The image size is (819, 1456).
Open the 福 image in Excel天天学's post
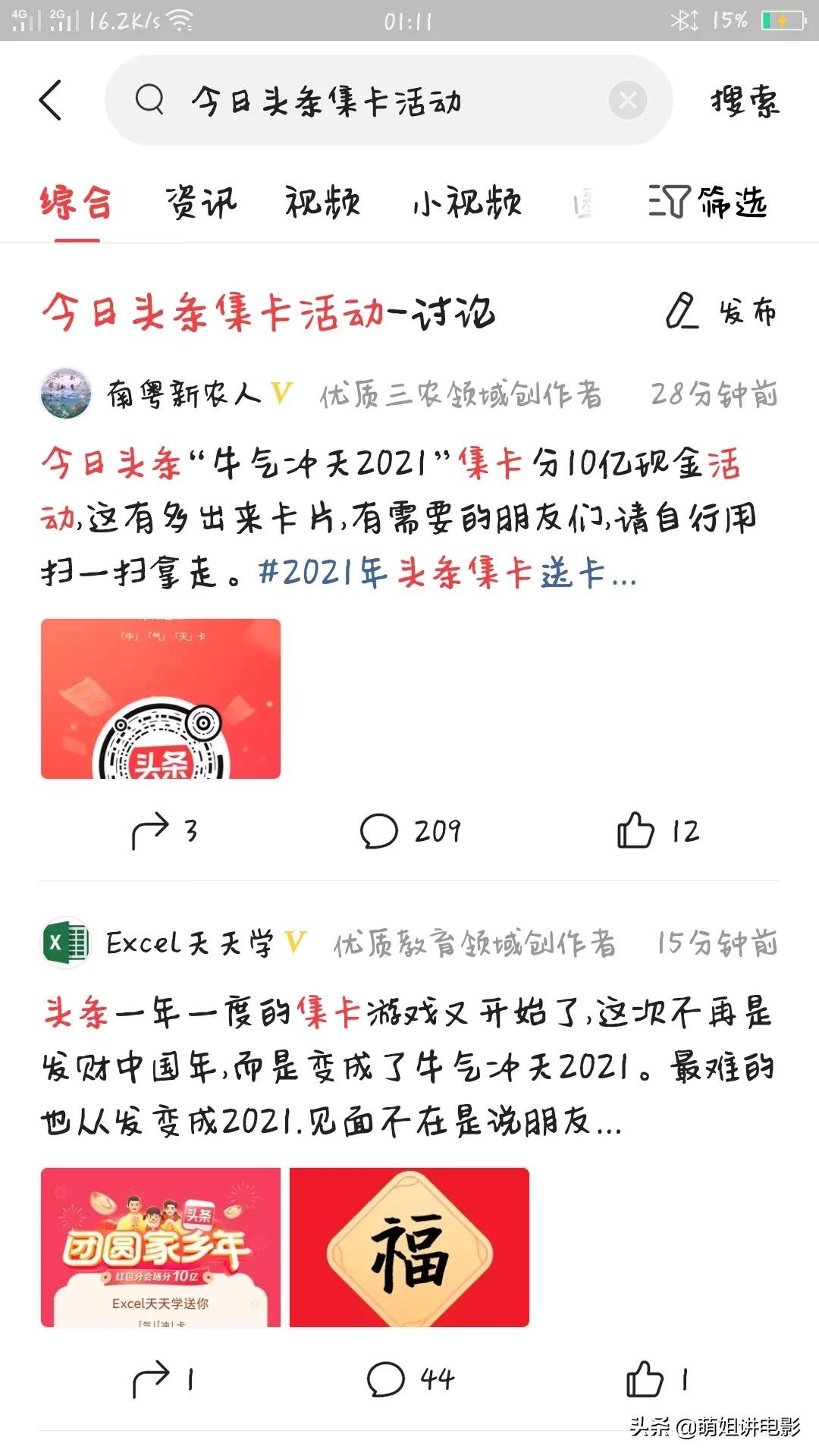click(x=409, y=1247)
